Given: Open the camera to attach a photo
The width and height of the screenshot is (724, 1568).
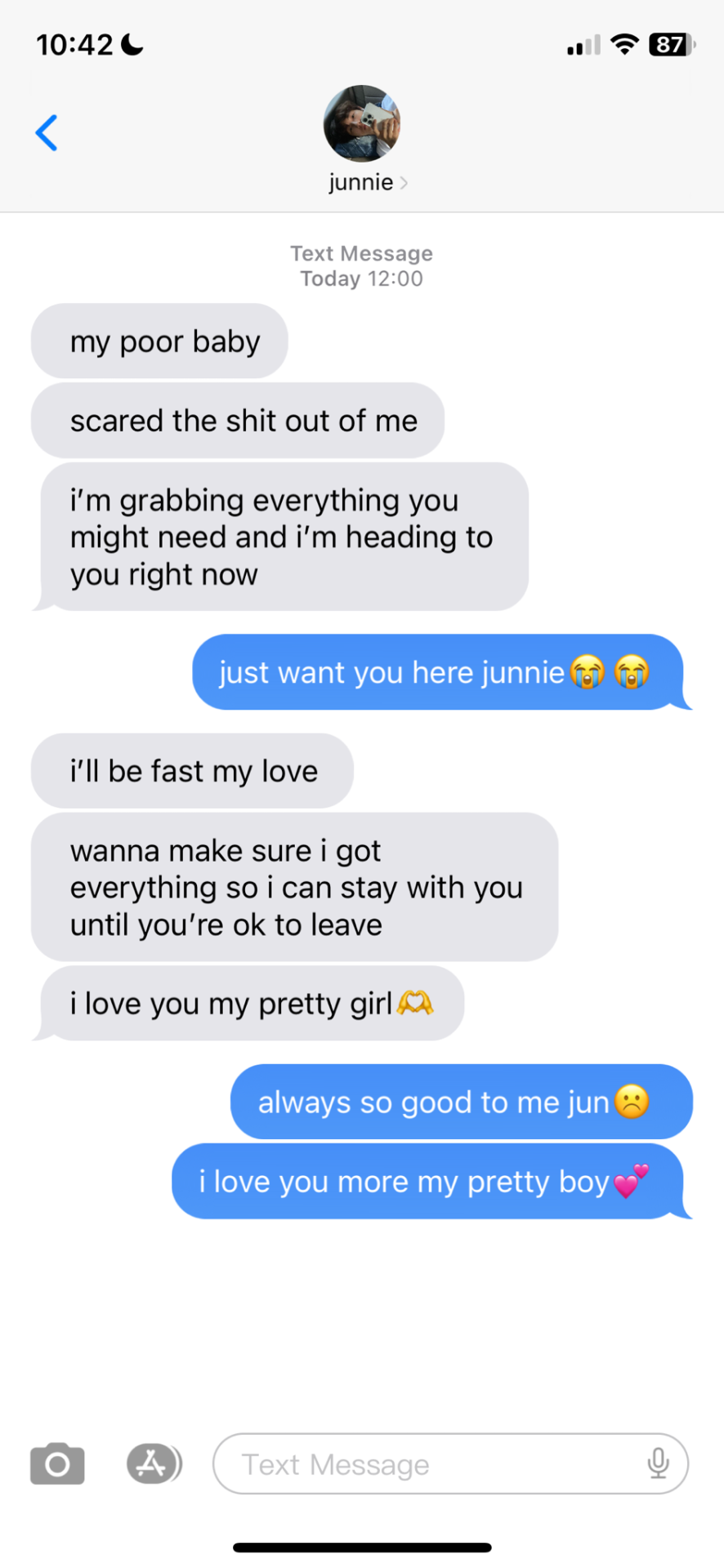Looking at the screenshot, I should click(57, 1463).
